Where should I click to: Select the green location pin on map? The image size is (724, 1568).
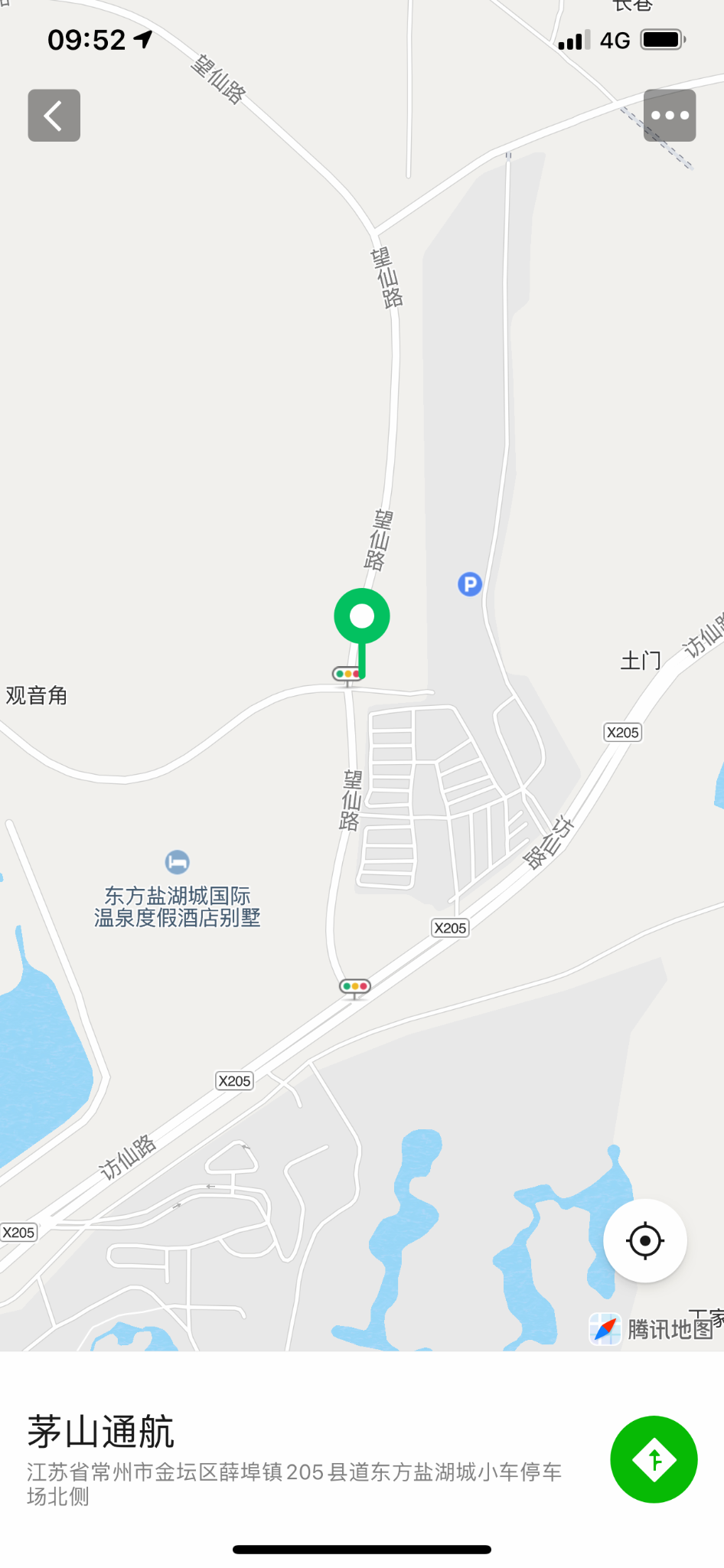pos(362,617)
